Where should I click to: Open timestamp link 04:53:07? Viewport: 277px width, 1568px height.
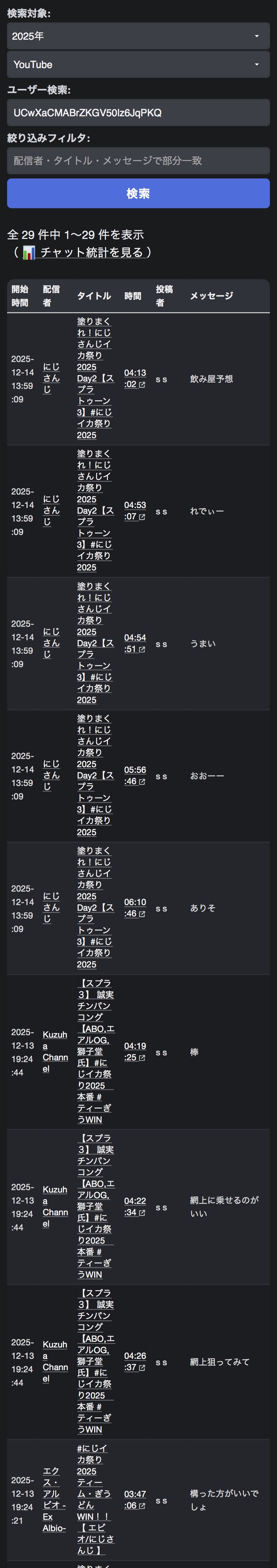tap(134, 511)
